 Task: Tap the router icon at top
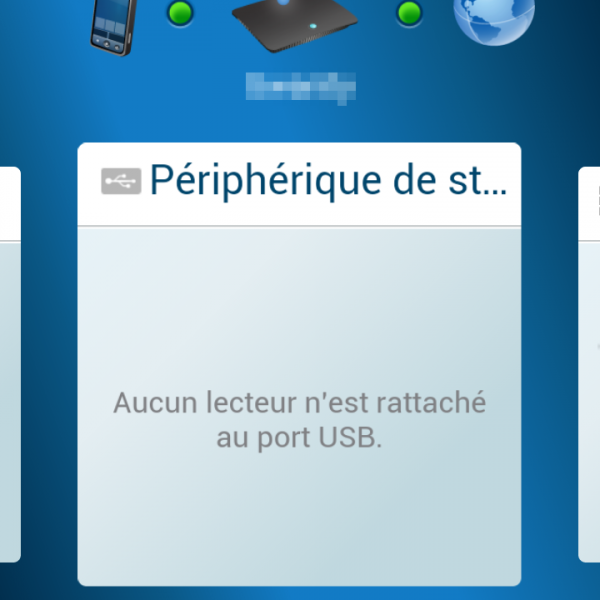click(294, 22)
